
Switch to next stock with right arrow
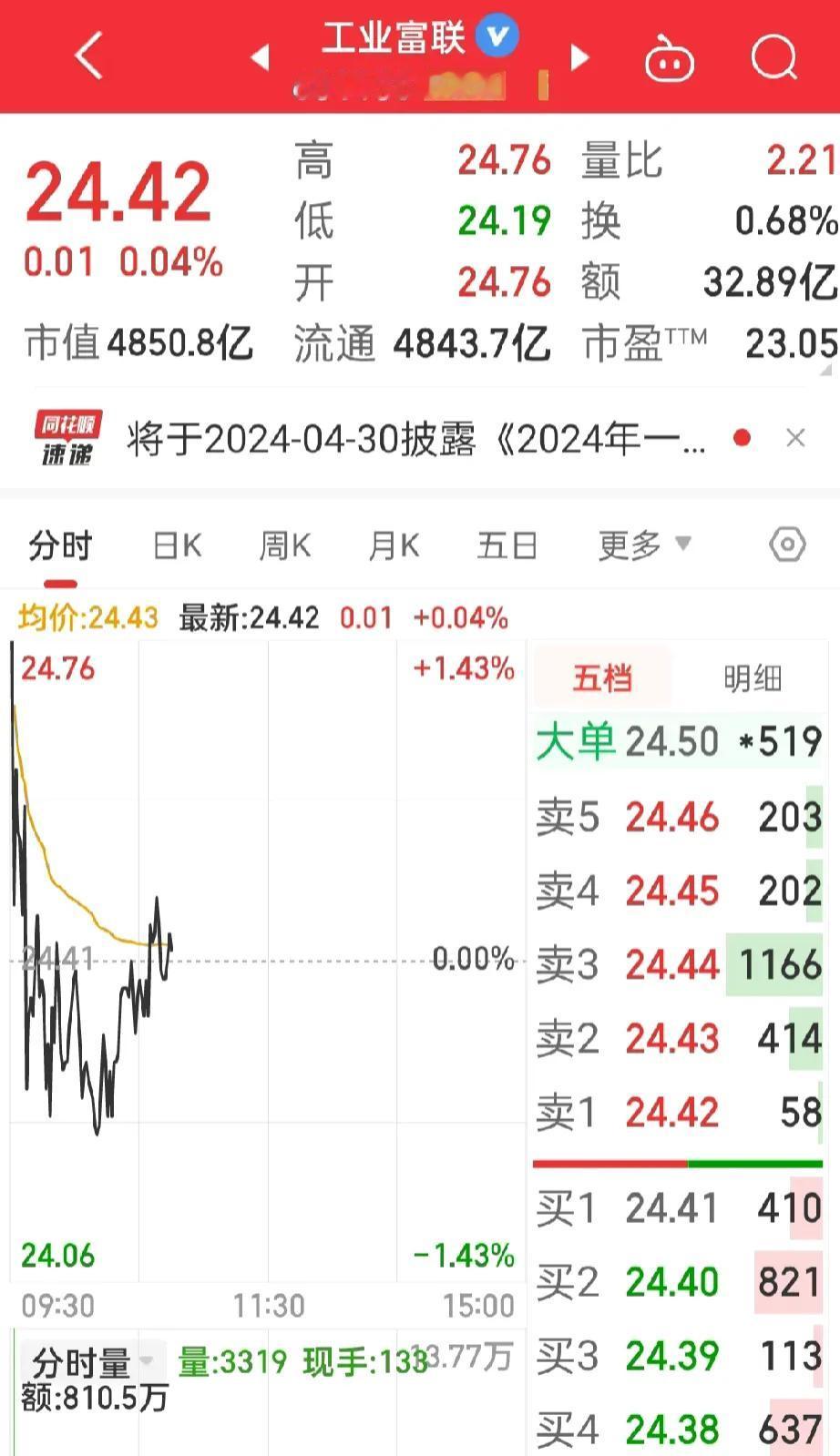[x=579, y=56]
